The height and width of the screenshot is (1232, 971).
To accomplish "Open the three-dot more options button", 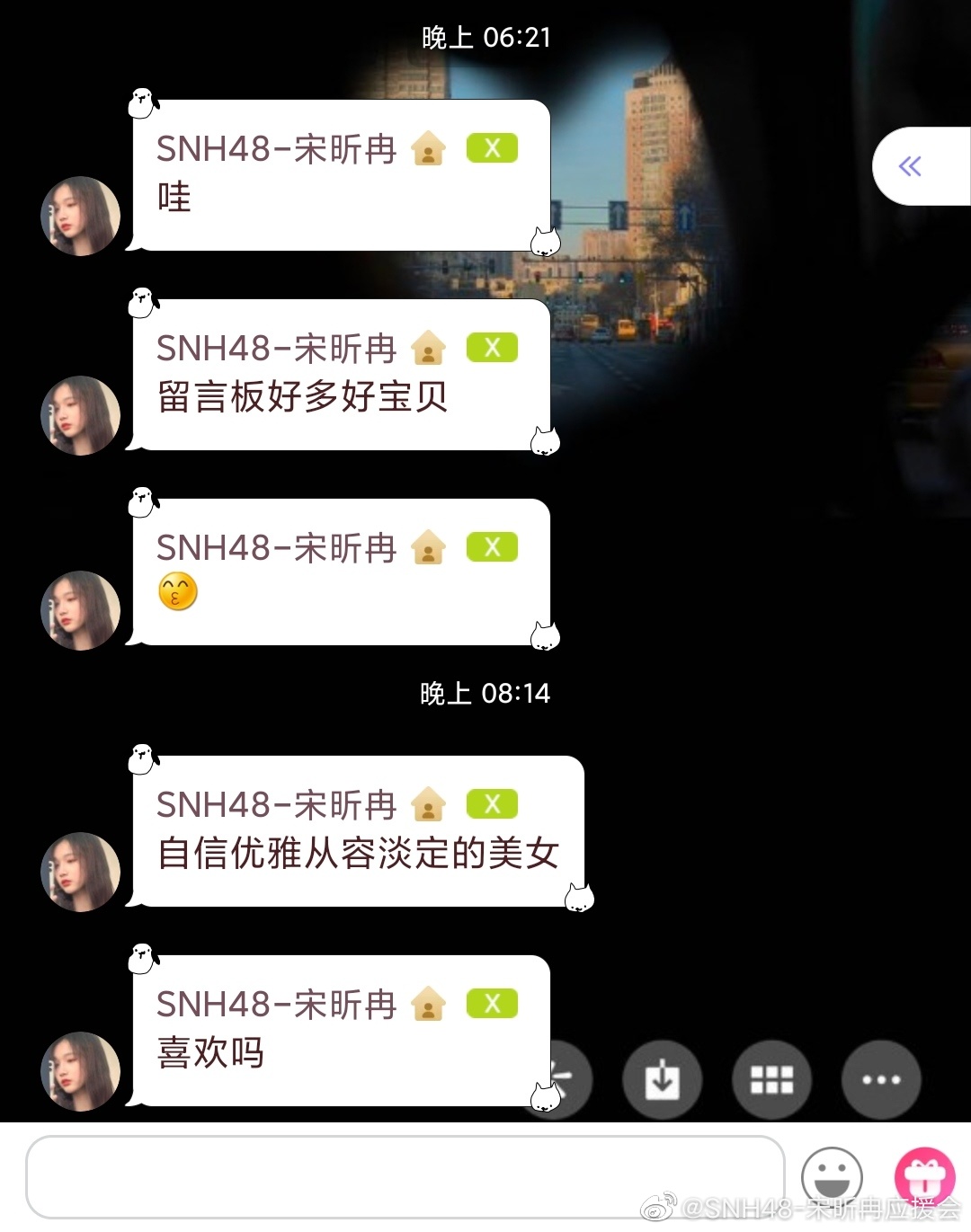I will [x=881, y=1079].
